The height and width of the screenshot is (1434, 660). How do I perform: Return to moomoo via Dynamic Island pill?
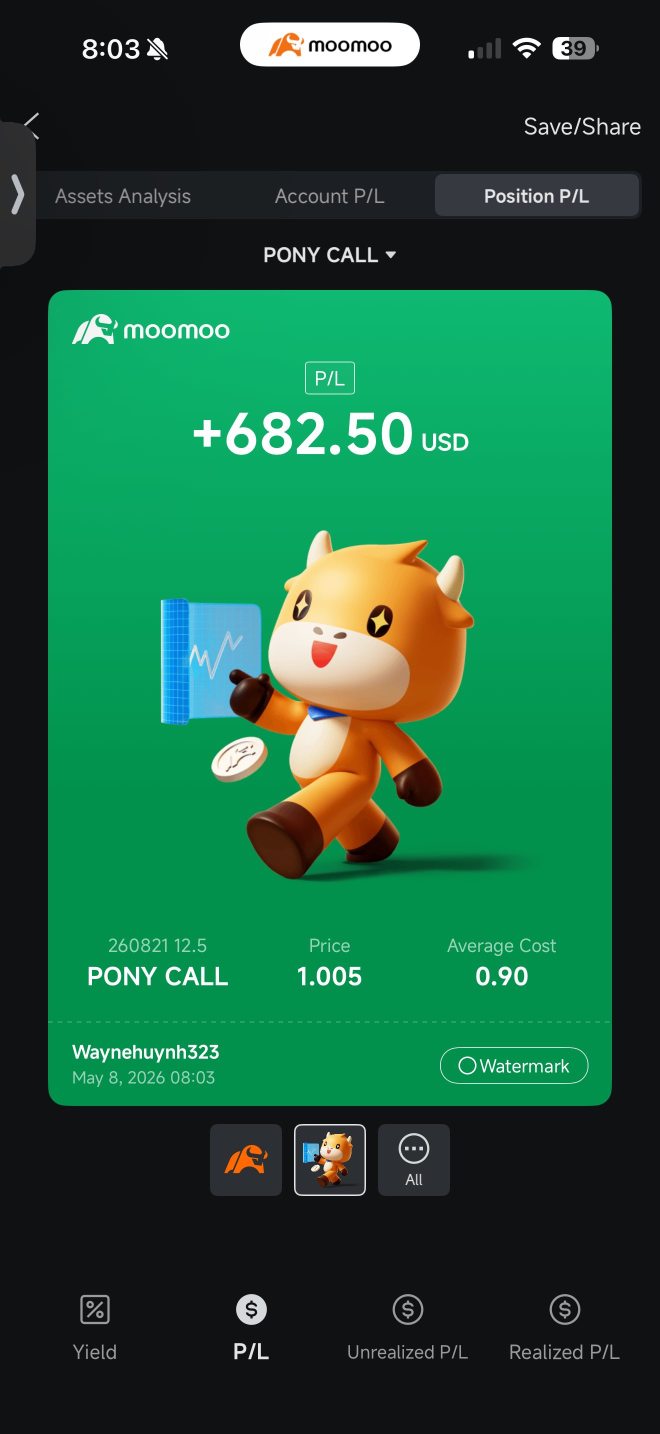click(330, 45)
